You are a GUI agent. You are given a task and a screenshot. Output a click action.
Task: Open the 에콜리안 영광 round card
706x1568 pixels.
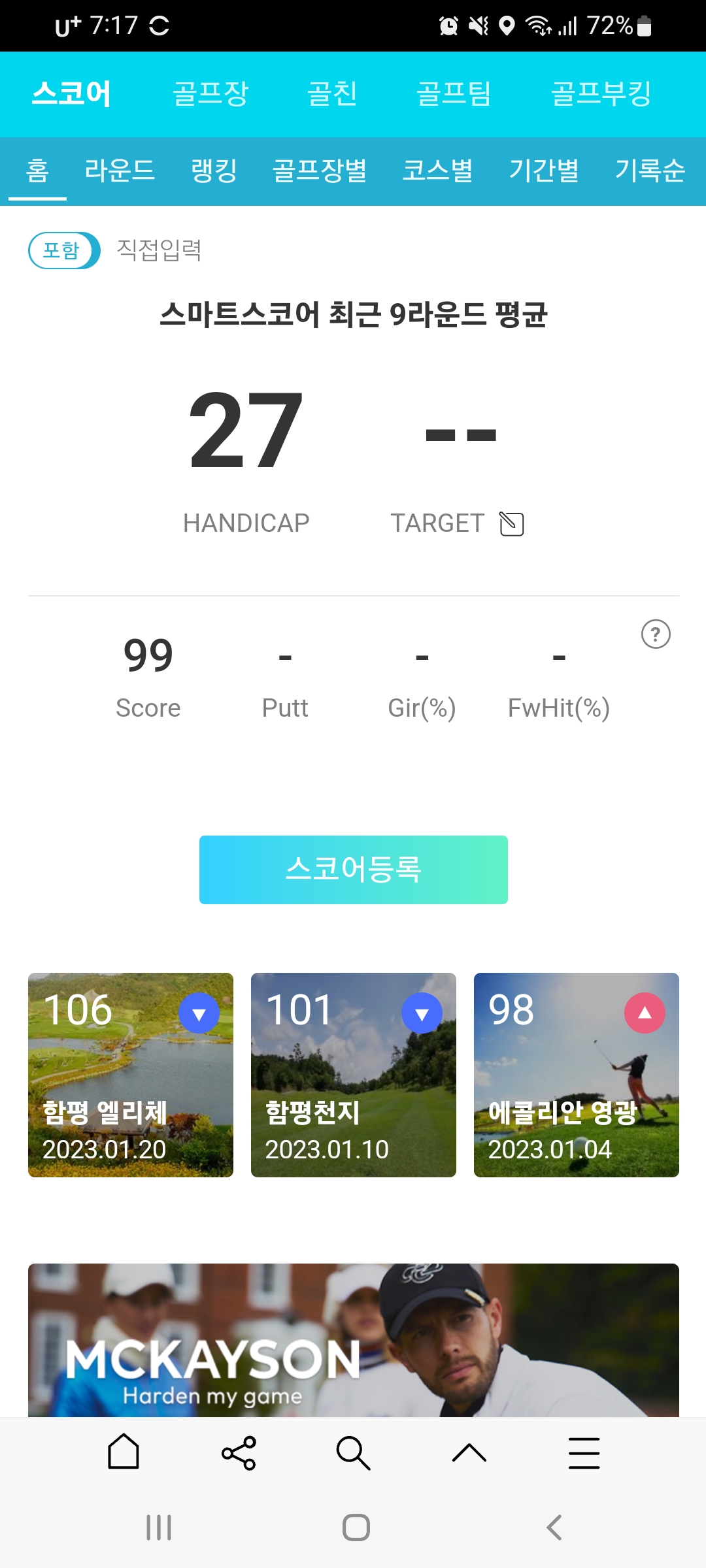tap(576, 1075)
